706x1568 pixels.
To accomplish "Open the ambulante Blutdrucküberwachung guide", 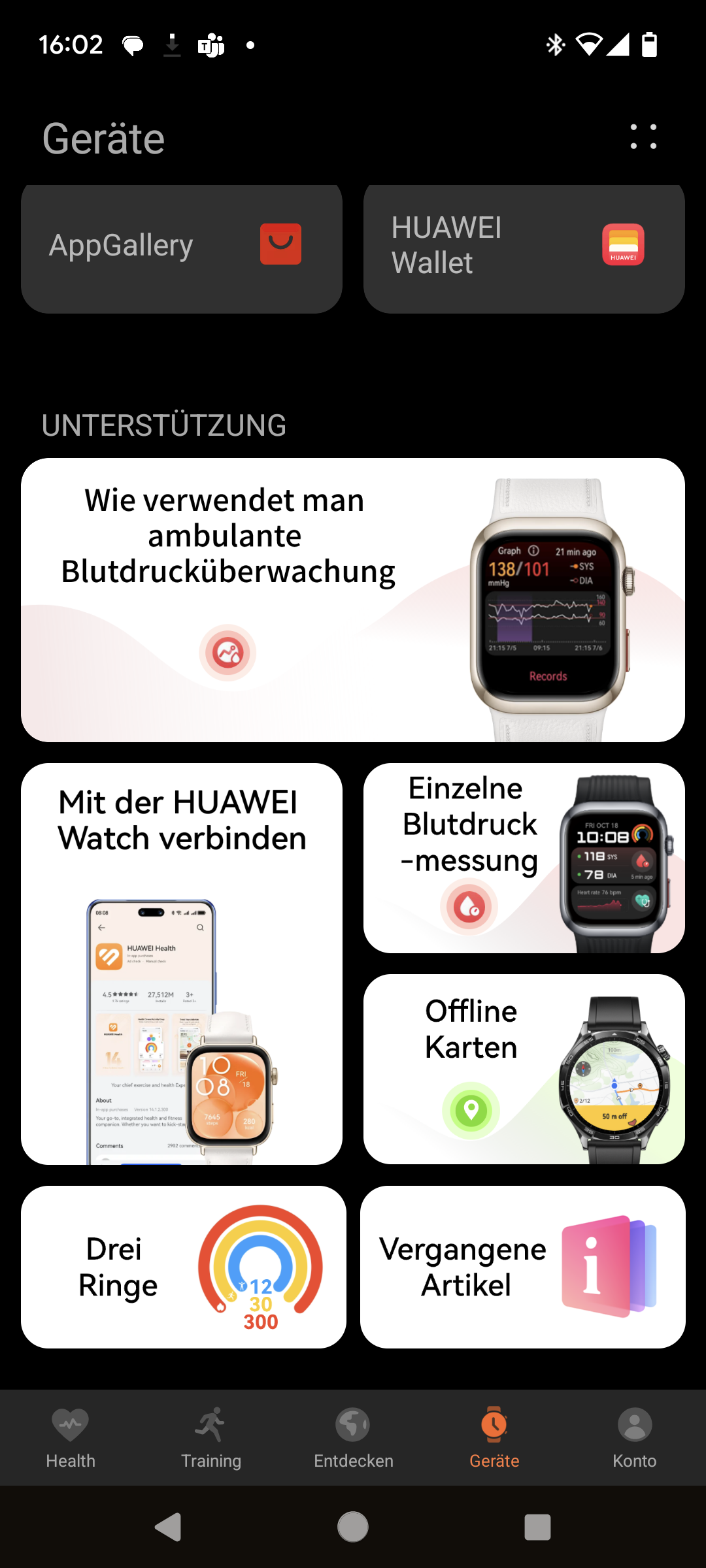I will click(x=353, y=600).
